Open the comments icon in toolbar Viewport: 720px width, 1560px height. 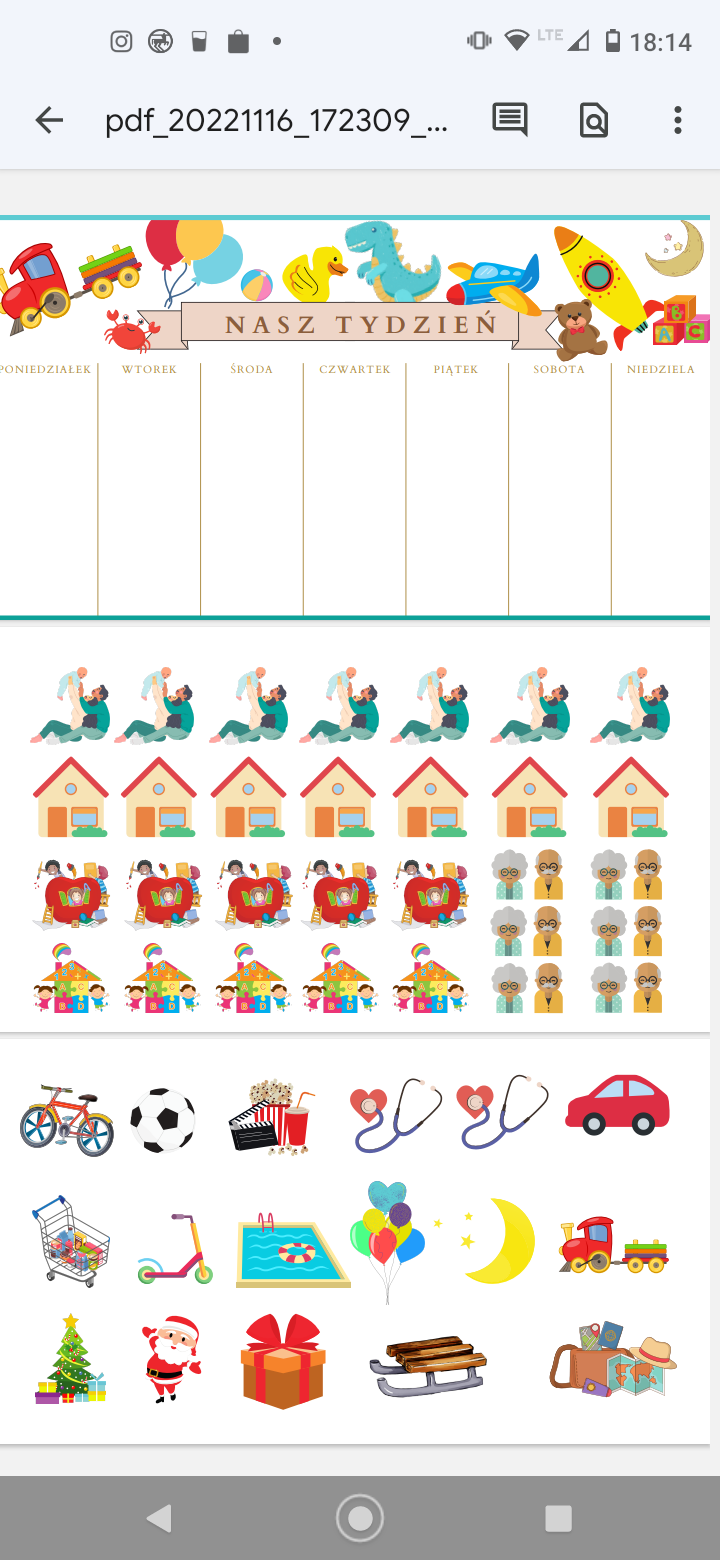pyautogui.click(x=510, y=120)
